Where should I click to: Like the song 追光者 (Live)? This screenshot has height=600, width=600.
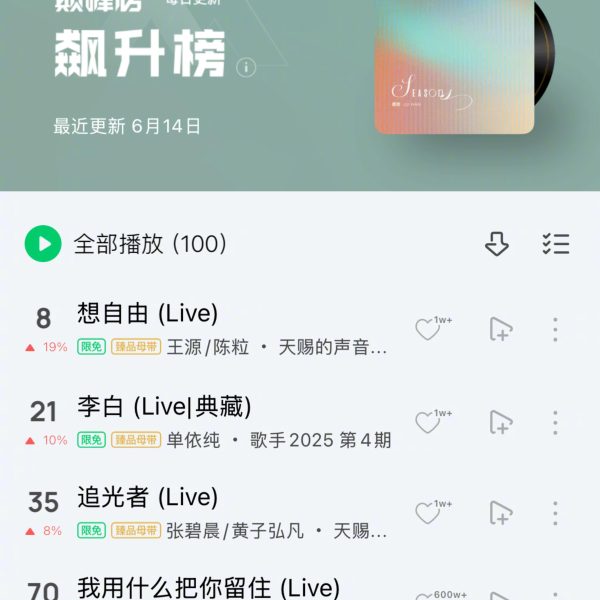428,514
